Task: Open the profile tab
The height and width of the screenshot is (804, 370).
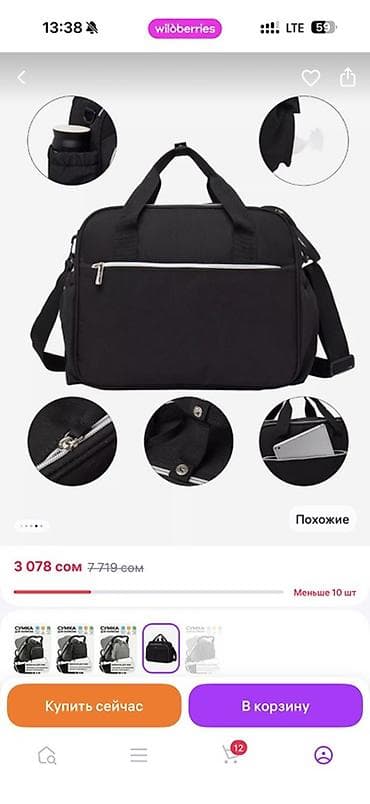Action: tap(323, 755)
